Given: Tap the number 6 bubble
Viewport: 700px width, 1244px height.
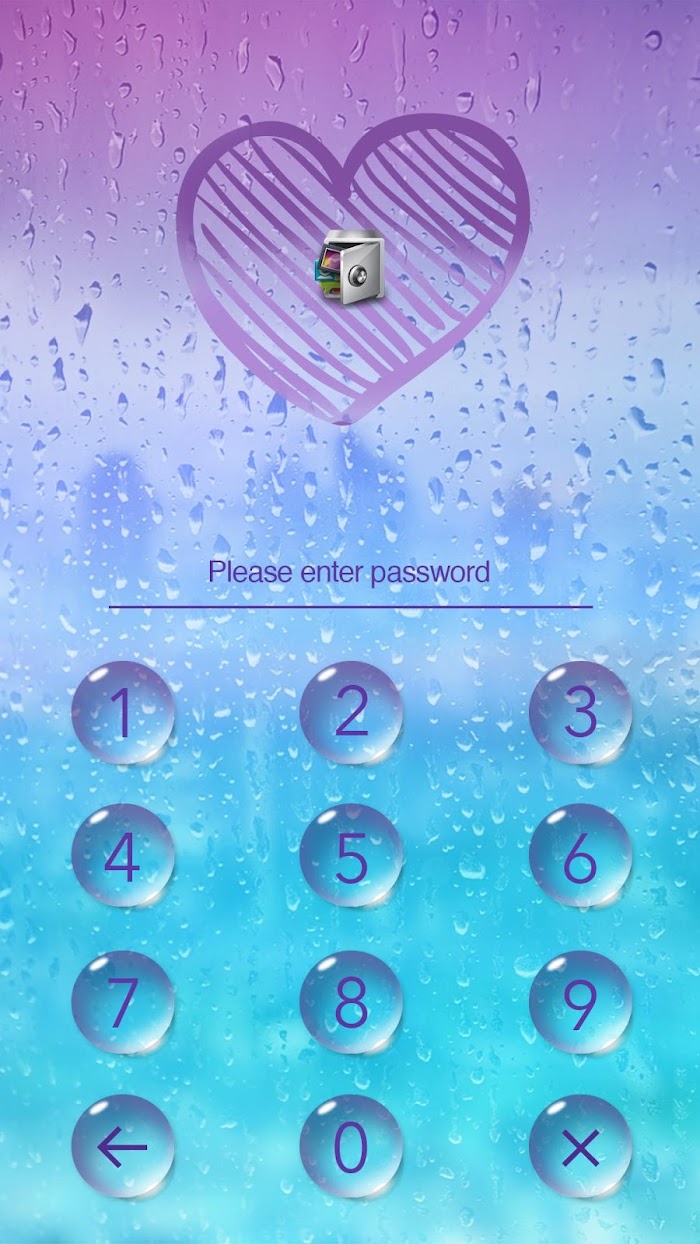Looking at the screenshot, I should coord(580,856).
